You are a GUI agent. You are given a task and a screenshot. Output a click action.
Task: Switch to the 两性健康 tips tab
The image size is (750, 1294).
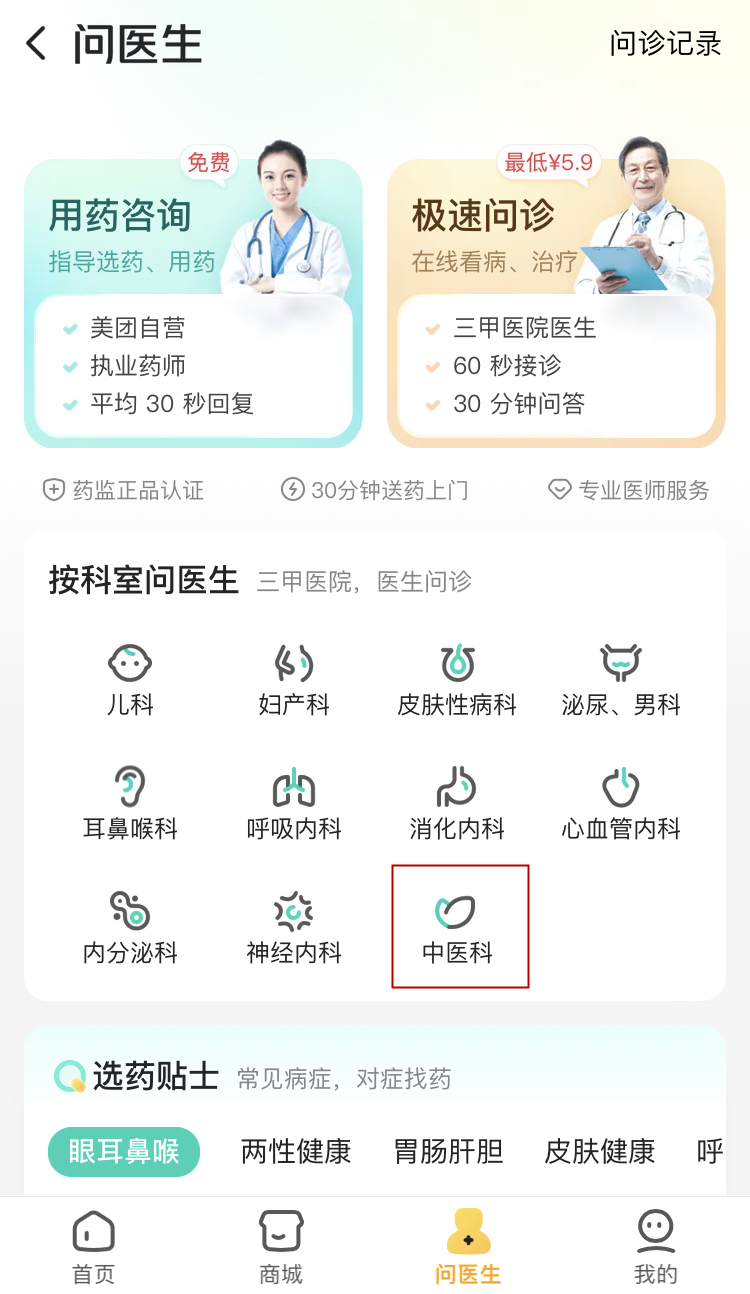point(296,1152)
